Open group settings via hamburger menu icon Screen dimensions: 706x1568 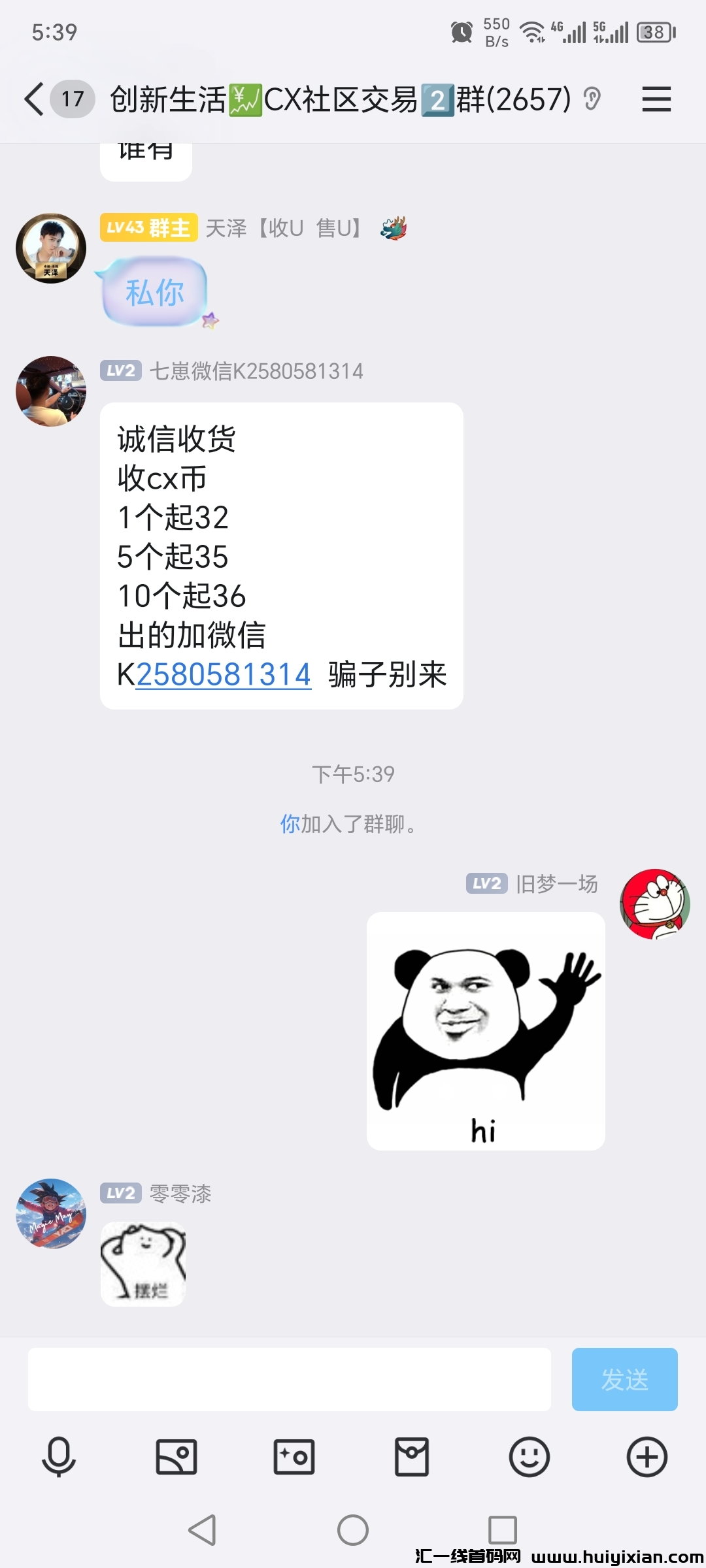[656, 99]
